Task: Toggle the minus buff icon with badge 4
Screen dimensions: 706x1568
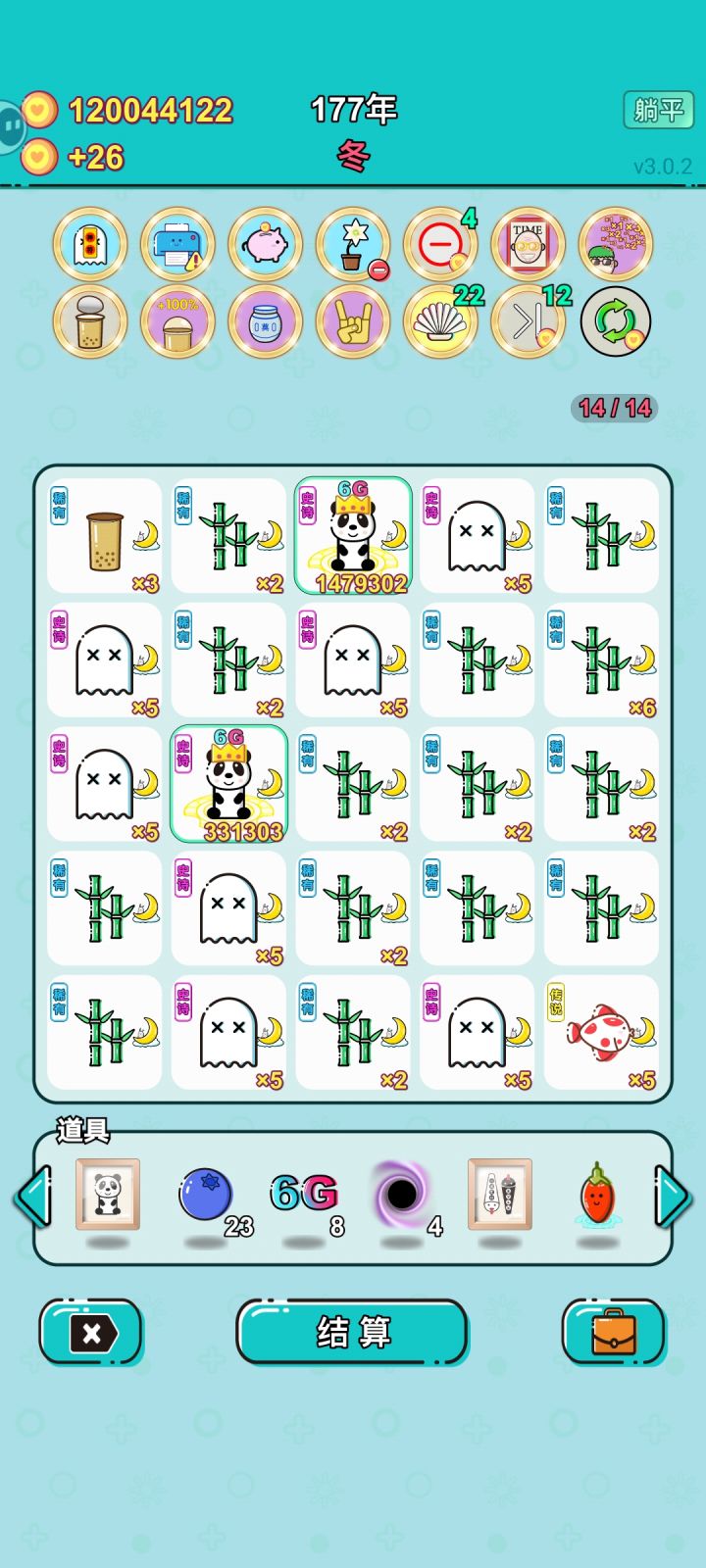Action: coord(439,244)
